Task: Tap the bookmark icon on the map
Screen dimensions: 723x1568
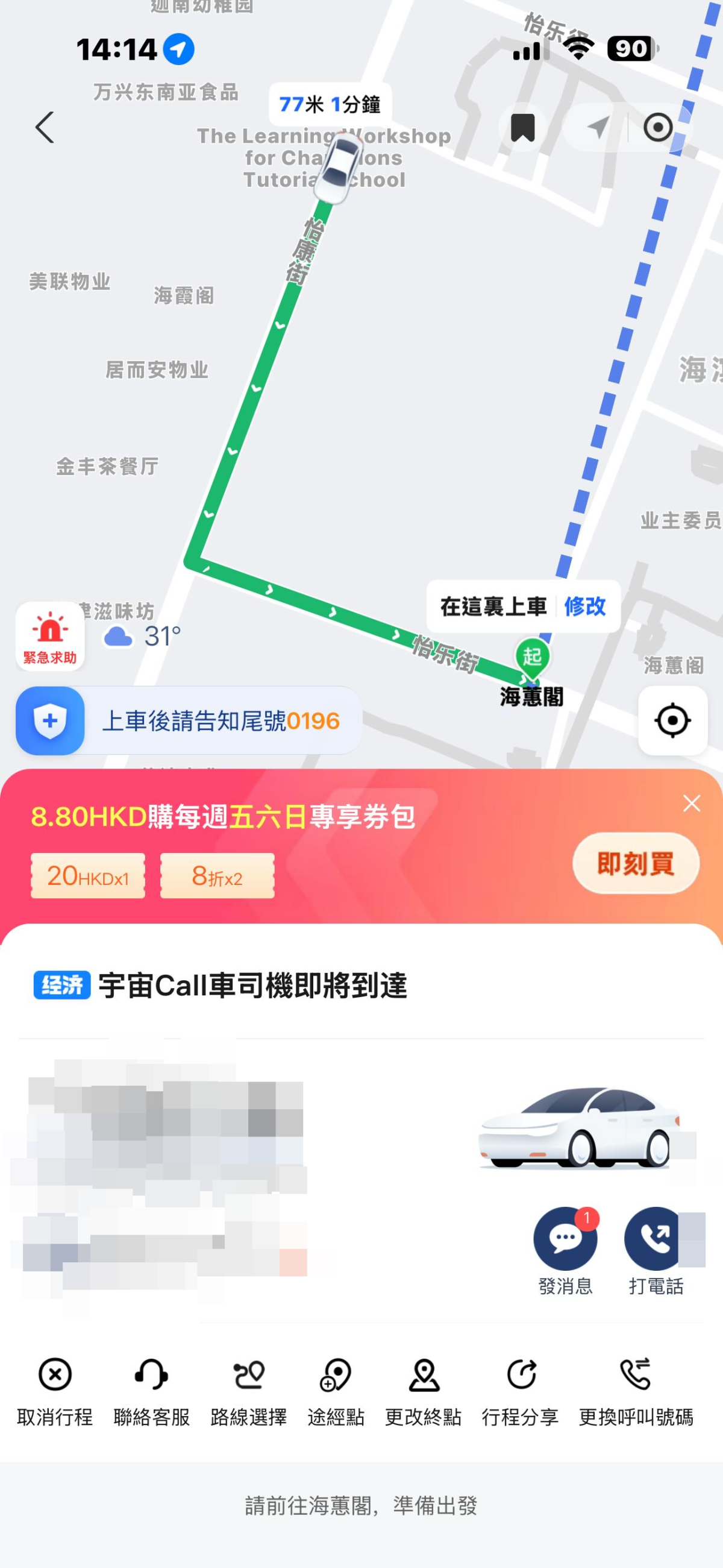Action: [x=522, y=128]
